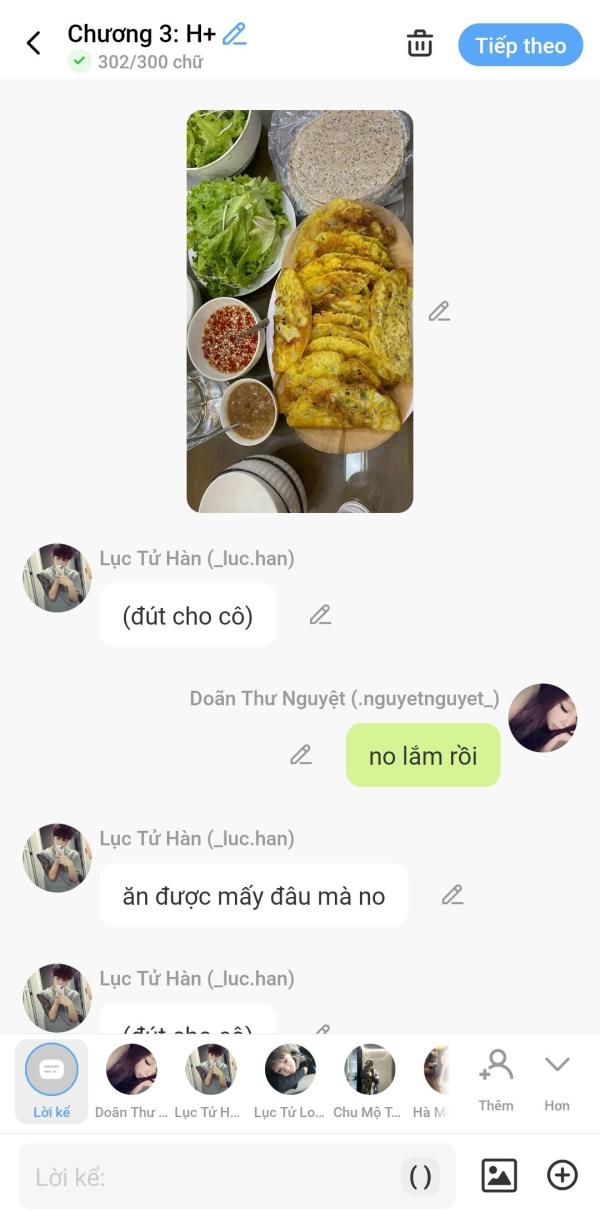Choose character Lục Tử Lo... in the character bar

[x=290, y=1081]
